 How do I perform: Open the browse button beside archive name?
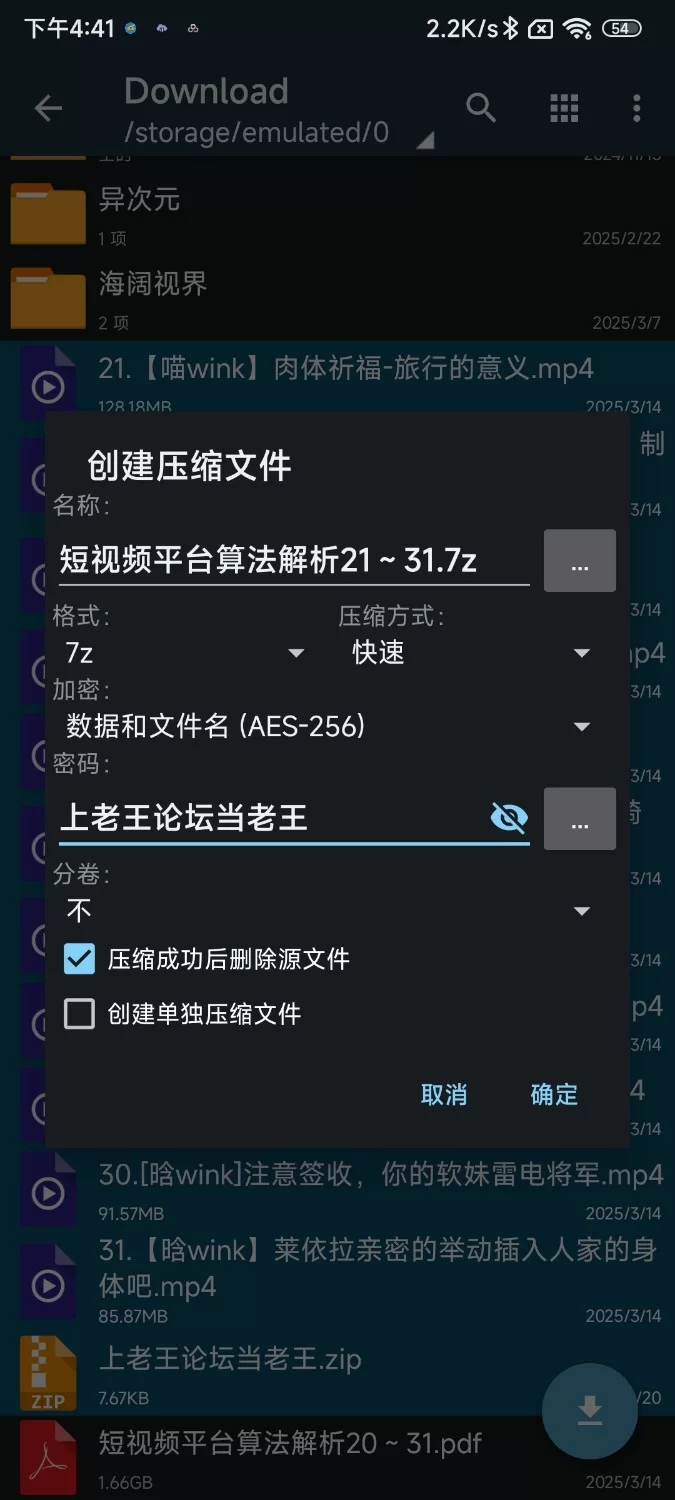579,561
